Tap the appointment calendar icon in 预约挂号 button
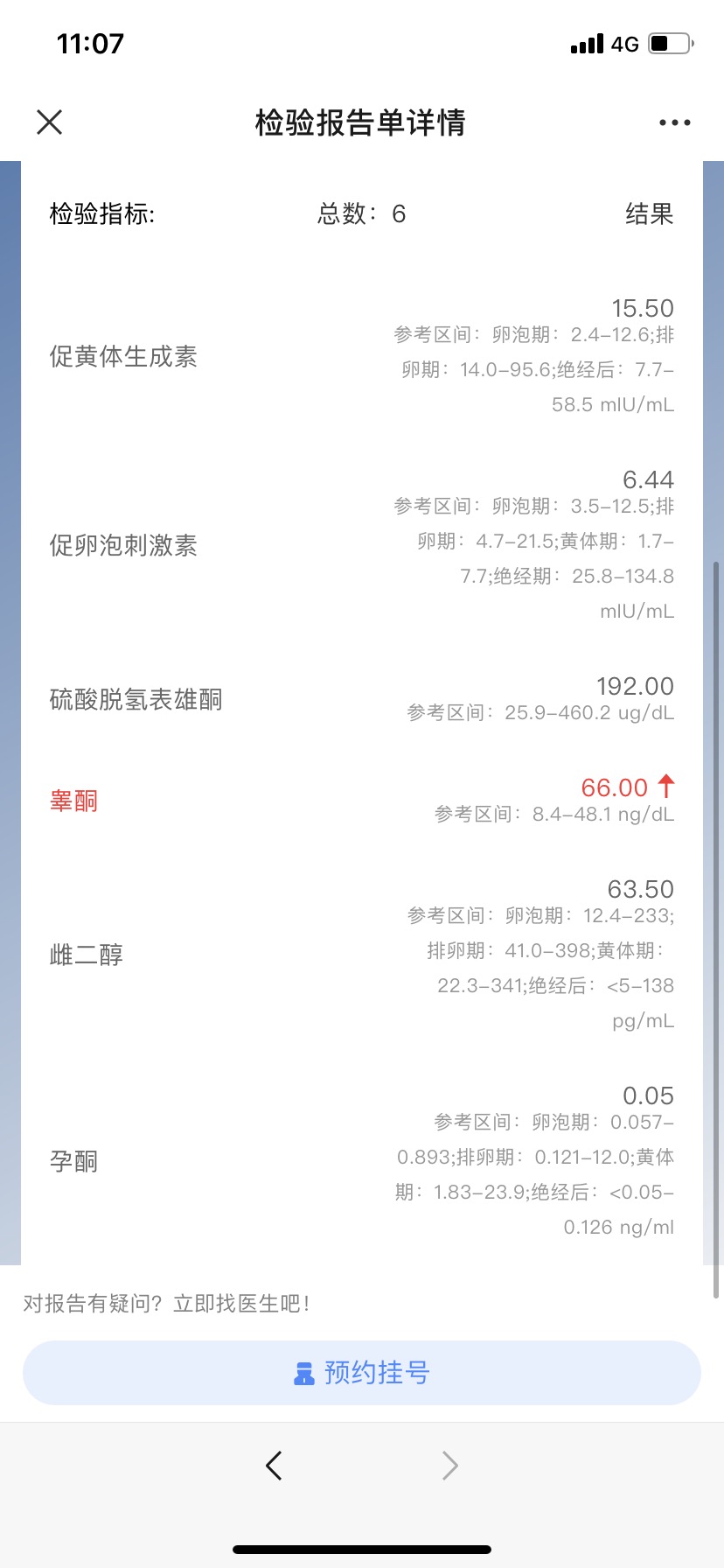The image size is (724, 1568). [304, 1372]
